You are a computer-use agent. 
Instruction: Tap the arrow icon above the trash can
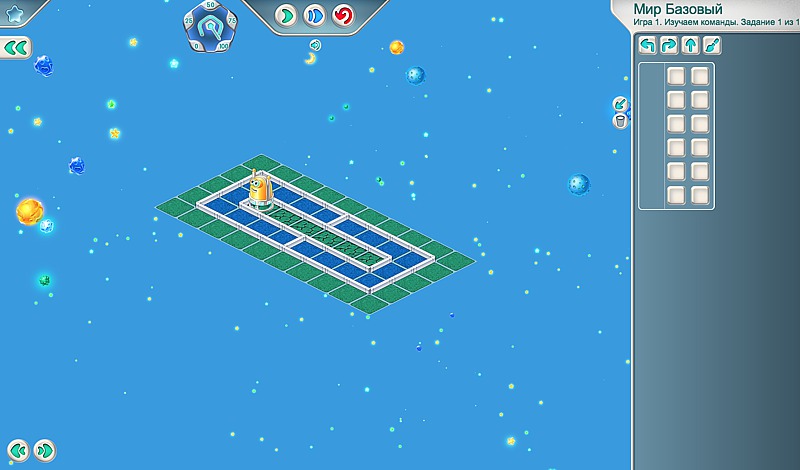click(x=620, y=103)
